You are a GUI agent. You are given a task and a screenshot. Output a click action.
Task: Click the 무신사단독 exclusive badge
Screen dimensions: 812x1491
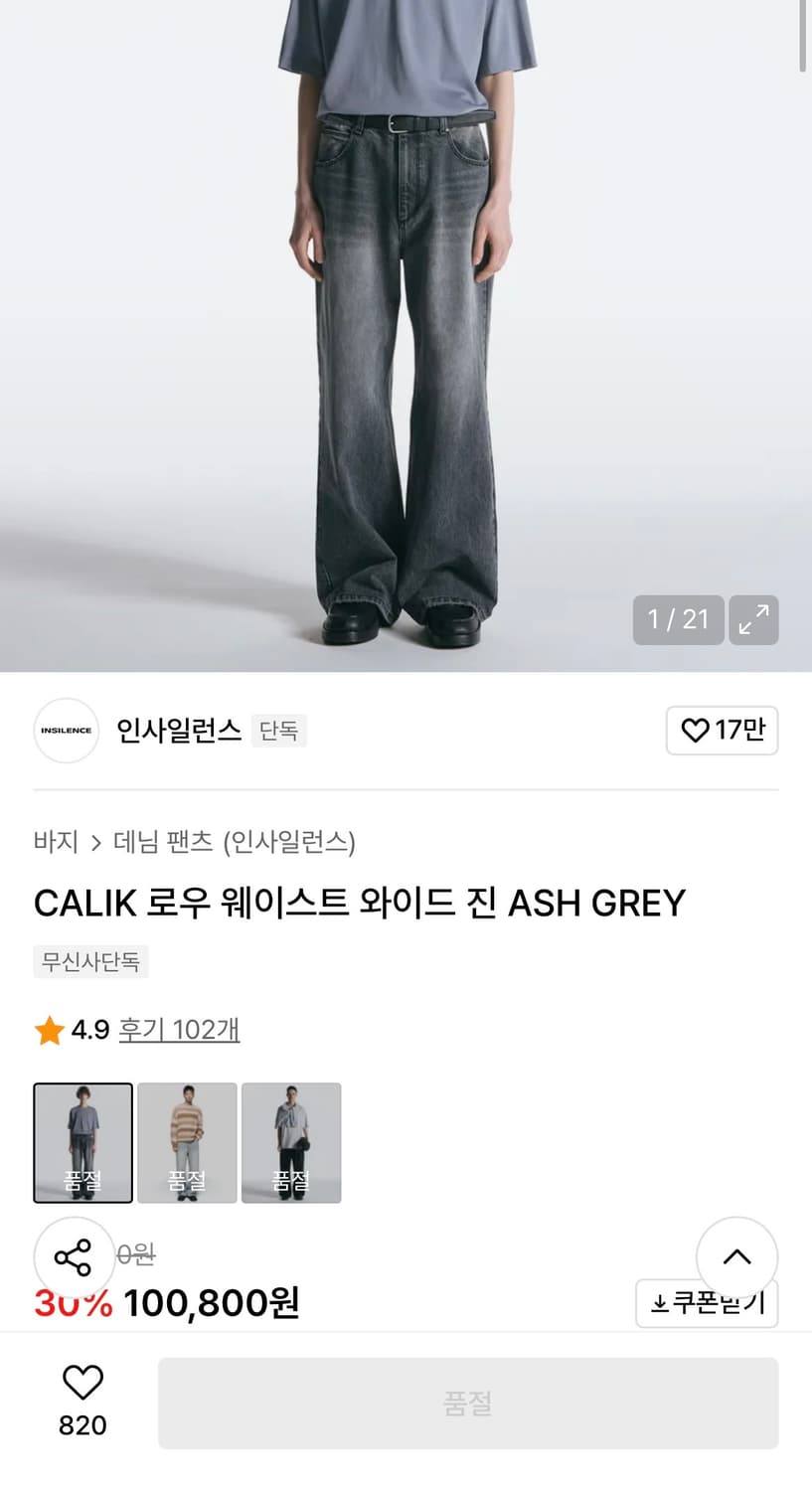tap(90, 961)
